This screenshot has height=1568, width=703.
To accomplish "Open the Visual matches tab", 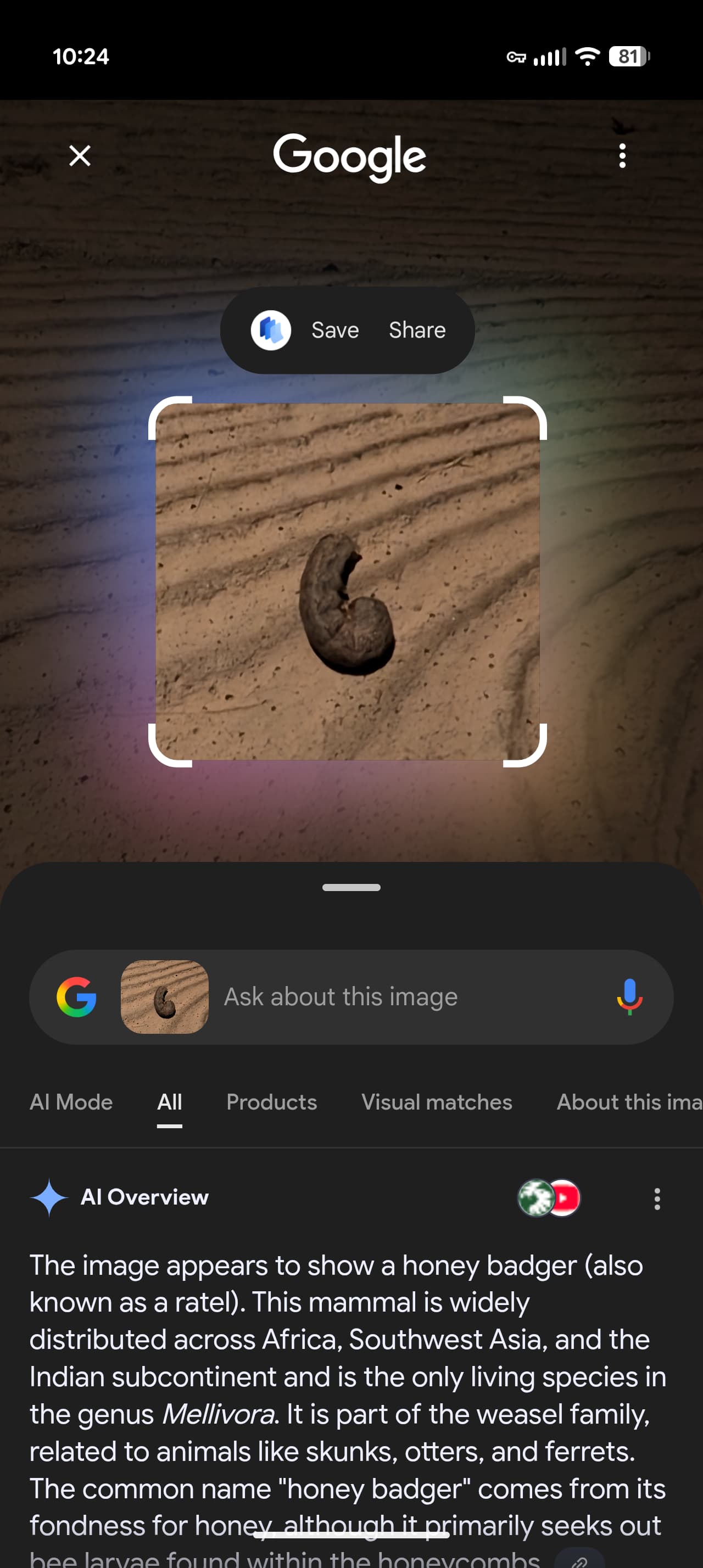I will click(437, 1102).
